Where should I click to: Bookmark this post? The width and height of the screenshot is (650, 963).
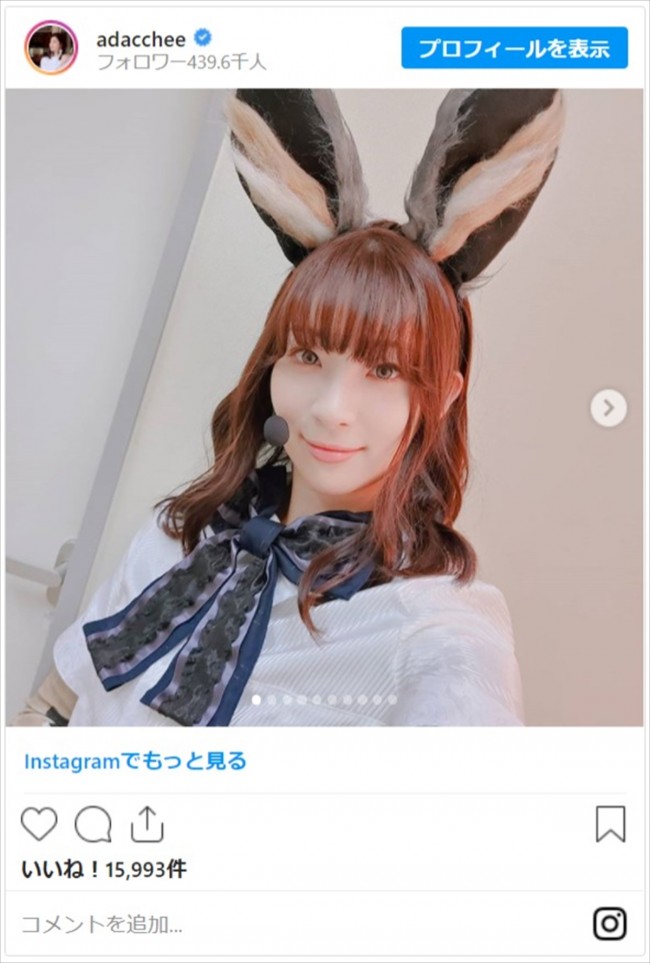coord(610,824)
